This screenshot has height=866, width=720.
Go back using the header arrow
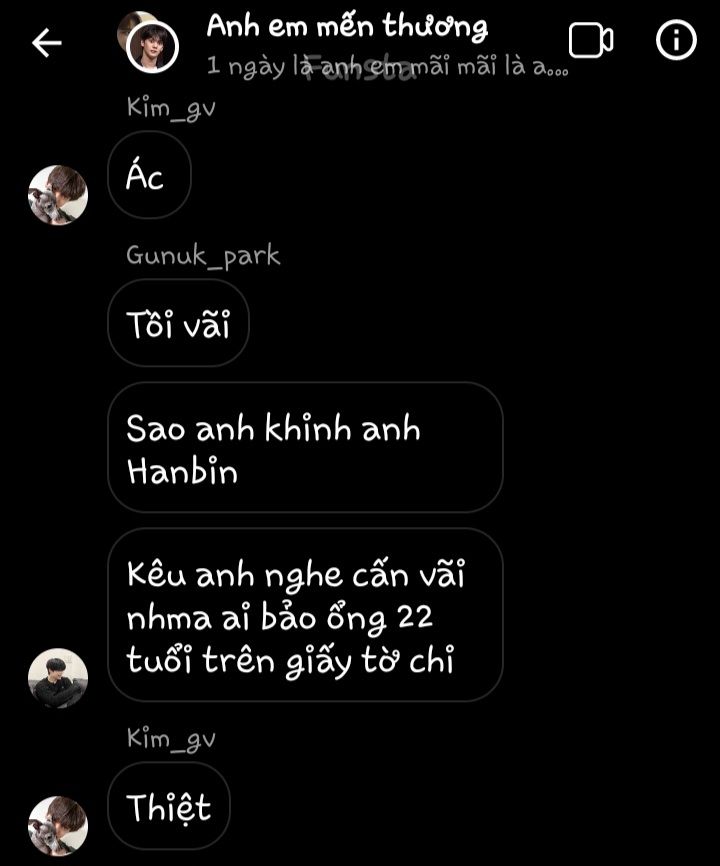click(x=47, y=42)
